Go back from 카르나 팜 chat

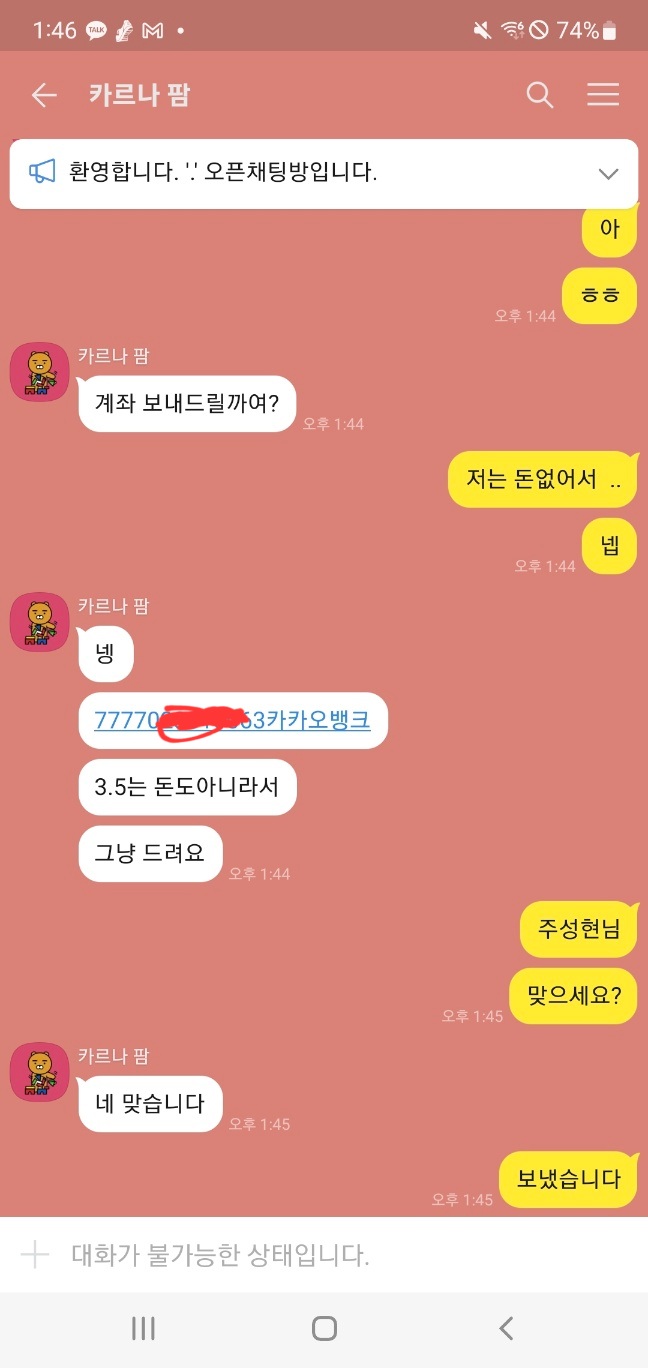(44, 95)
